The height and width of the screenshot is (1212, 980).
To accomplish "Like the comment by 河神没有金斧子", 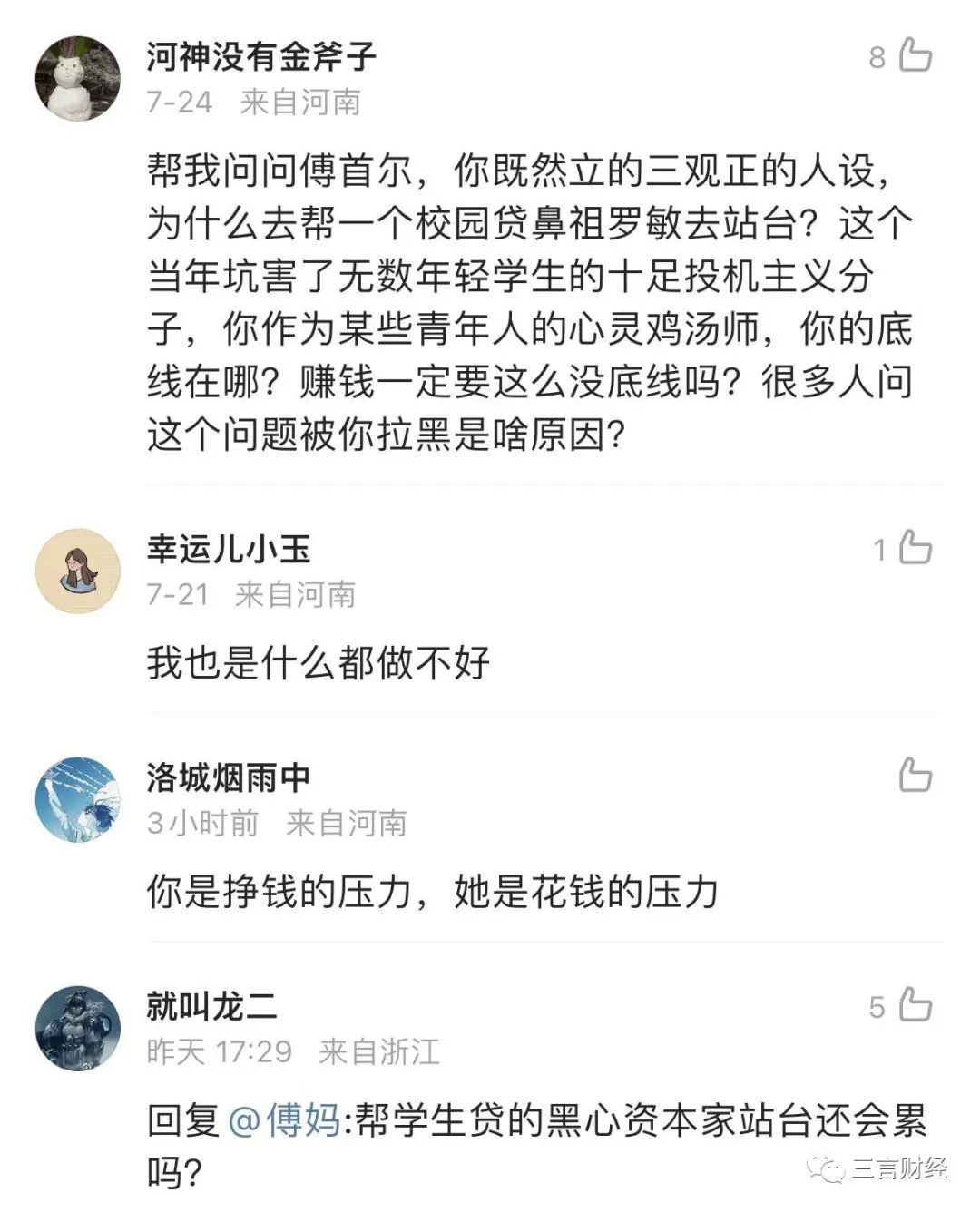I will (x=915, y=55).
